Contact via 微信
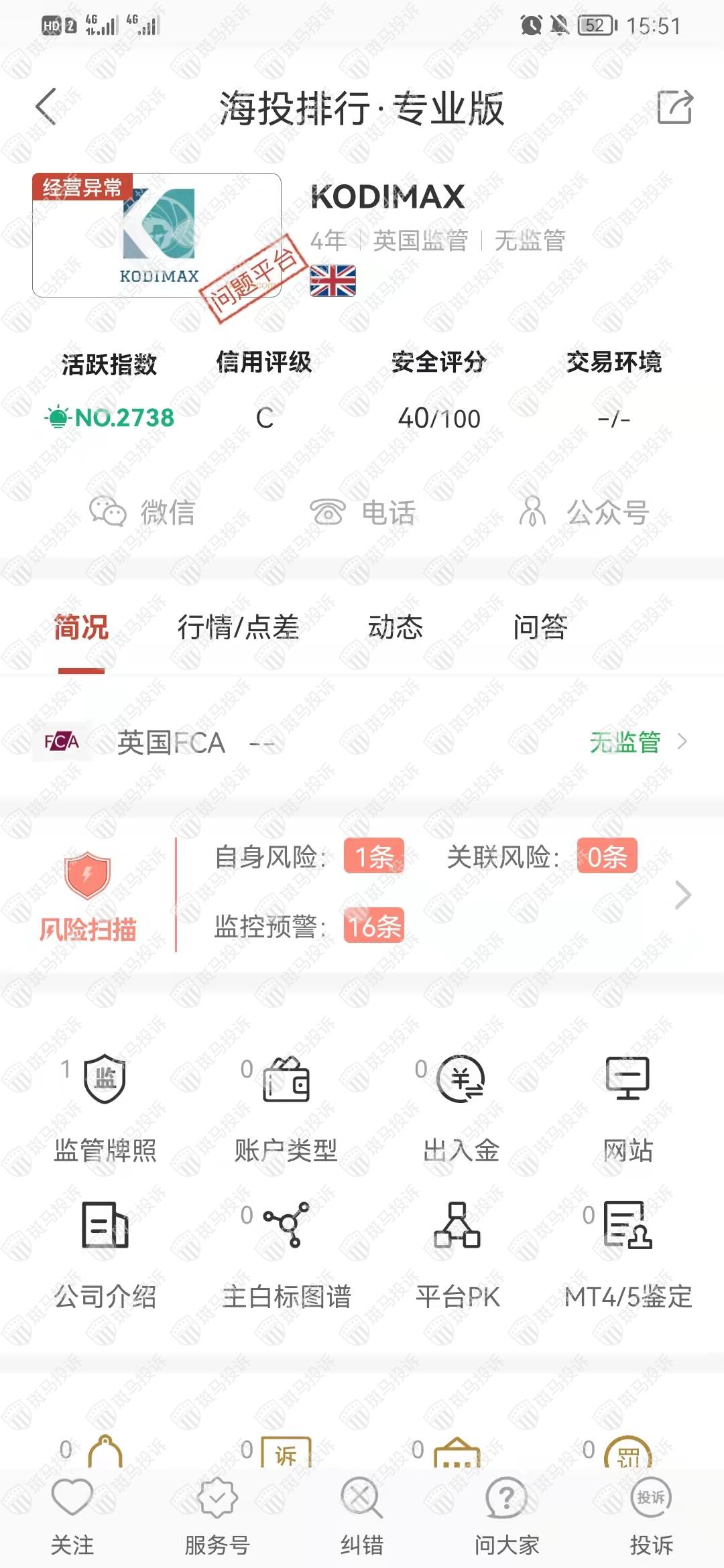This screenshot has width=724, height=1568. 142,513
